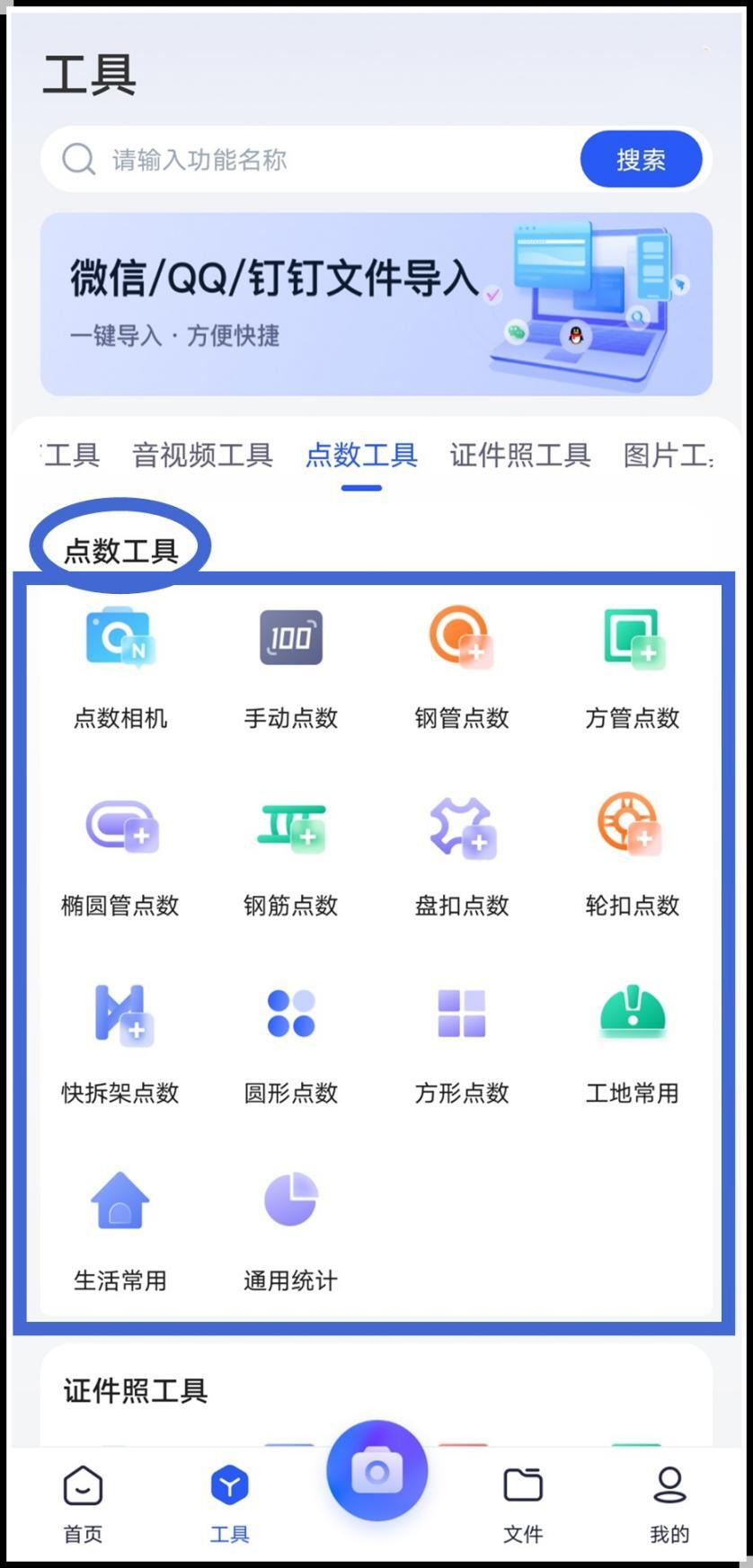Switch to the 我的 tab

669,1502
